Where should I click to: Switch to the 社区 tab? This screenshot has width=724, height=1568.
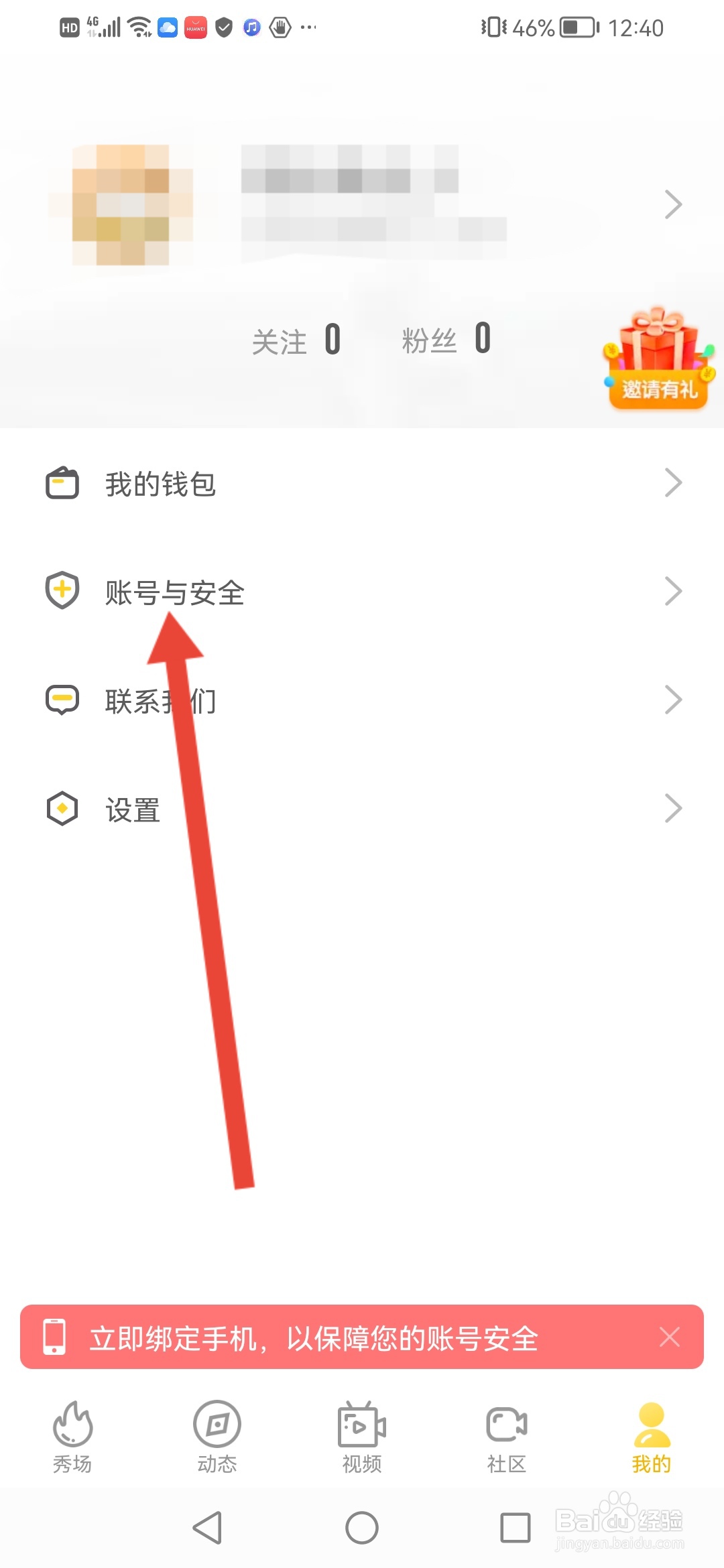pyautogui.click(x=506, y=1441)
